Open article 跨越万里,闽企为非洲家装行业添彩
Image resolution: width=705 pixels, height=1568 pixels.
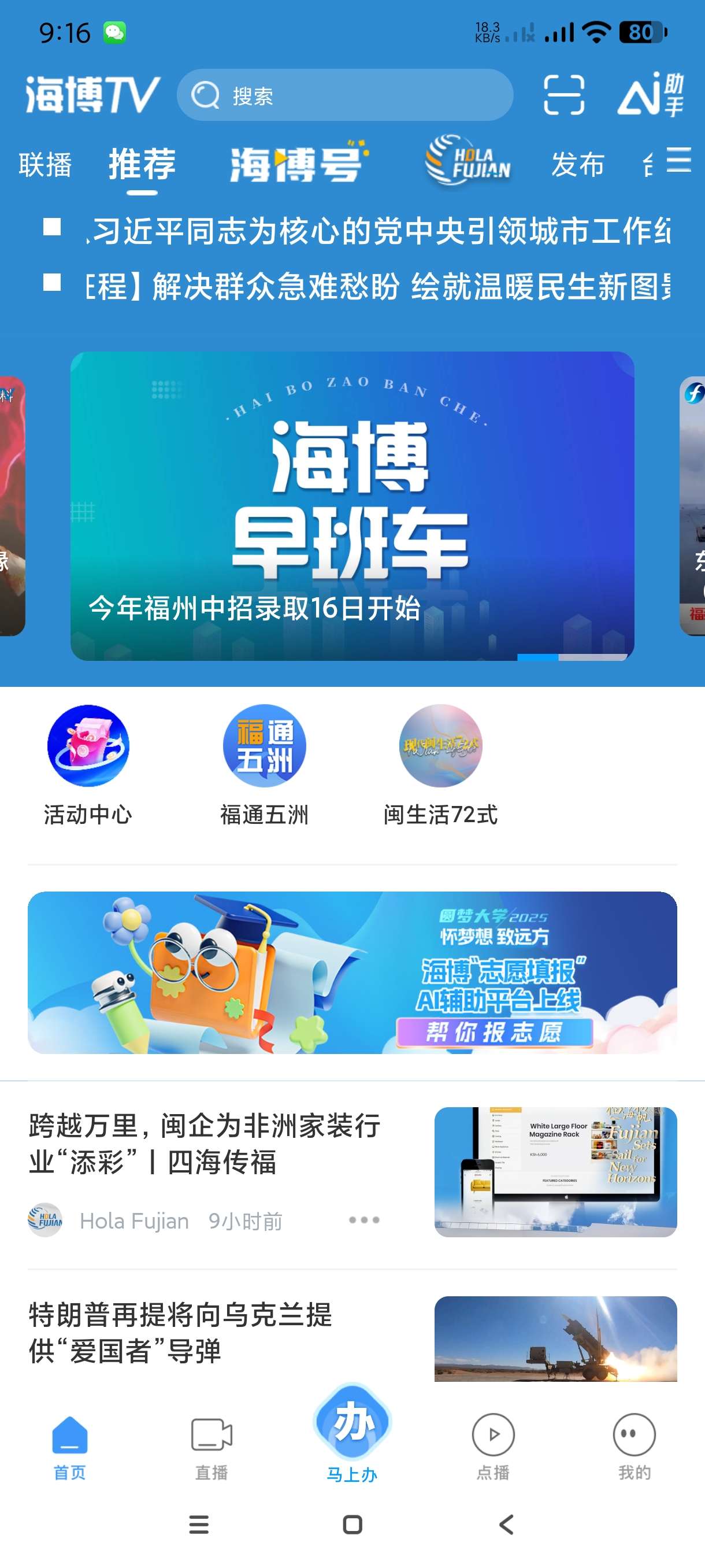pos(205,1143)
